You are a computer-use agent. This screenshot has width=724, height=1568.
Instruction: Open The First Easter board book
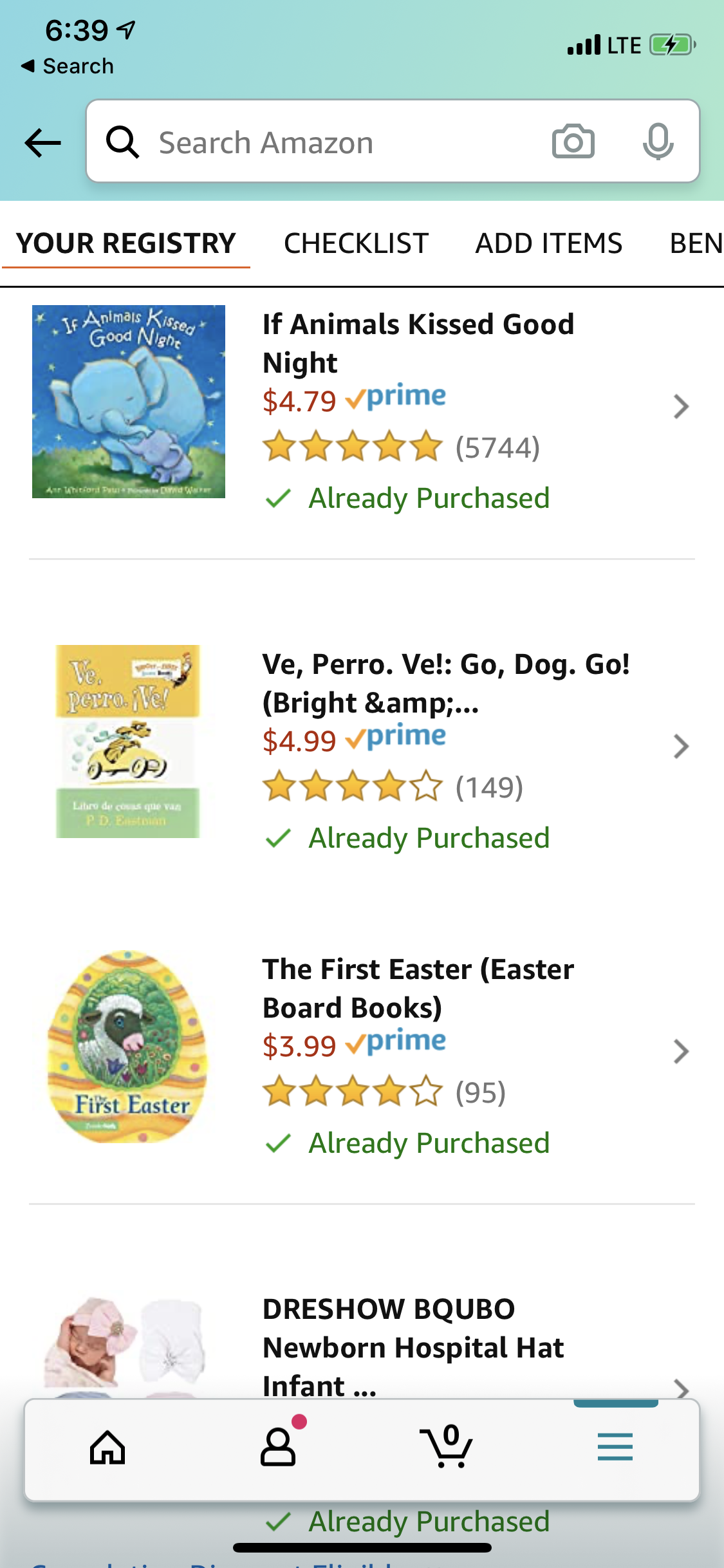(x=418, y=988)
